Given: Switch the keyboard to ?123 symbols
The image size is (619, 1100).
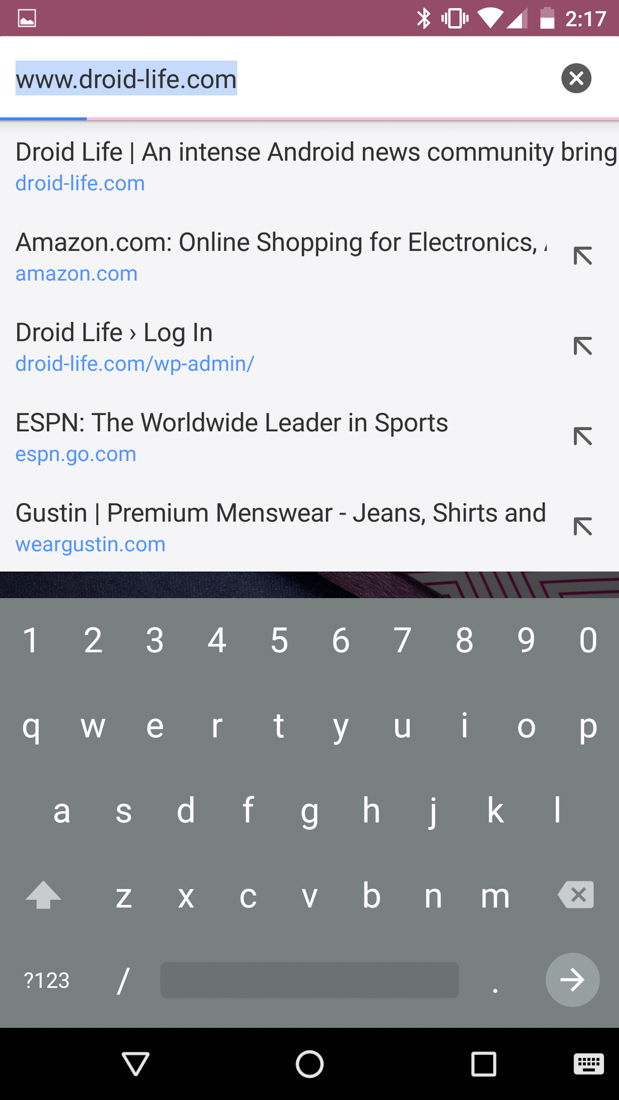Looking at the screenshot, I should coord(47,981).
